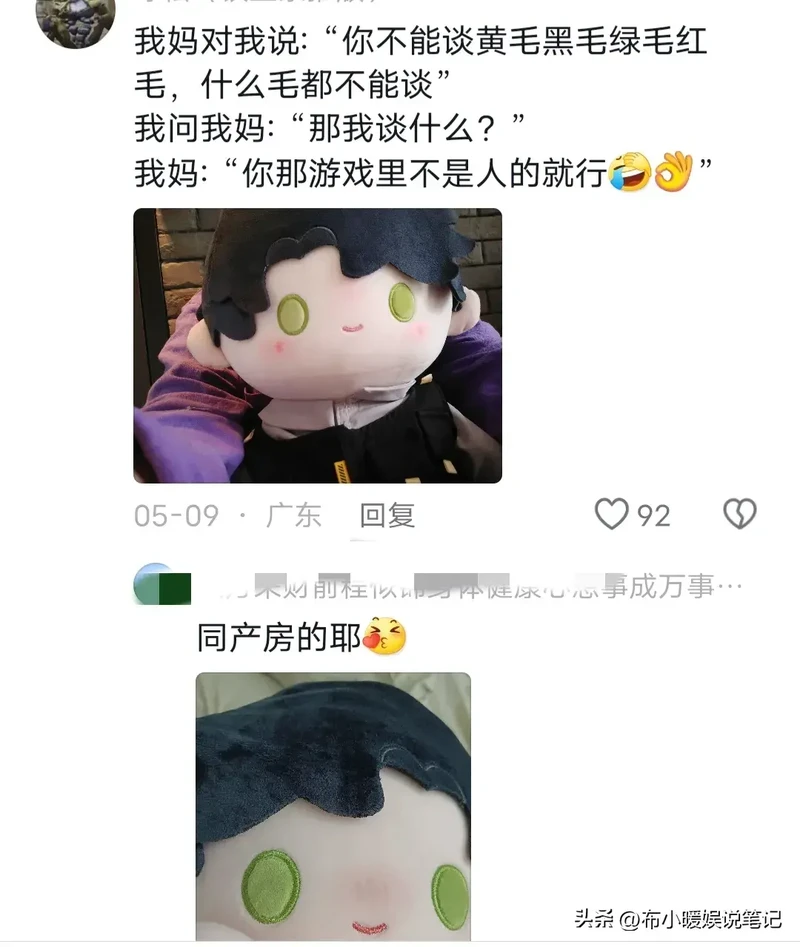The image size is (800, 947).
Task: Dislike the comment with broken heart icon
Action: [x=739, y=515]
